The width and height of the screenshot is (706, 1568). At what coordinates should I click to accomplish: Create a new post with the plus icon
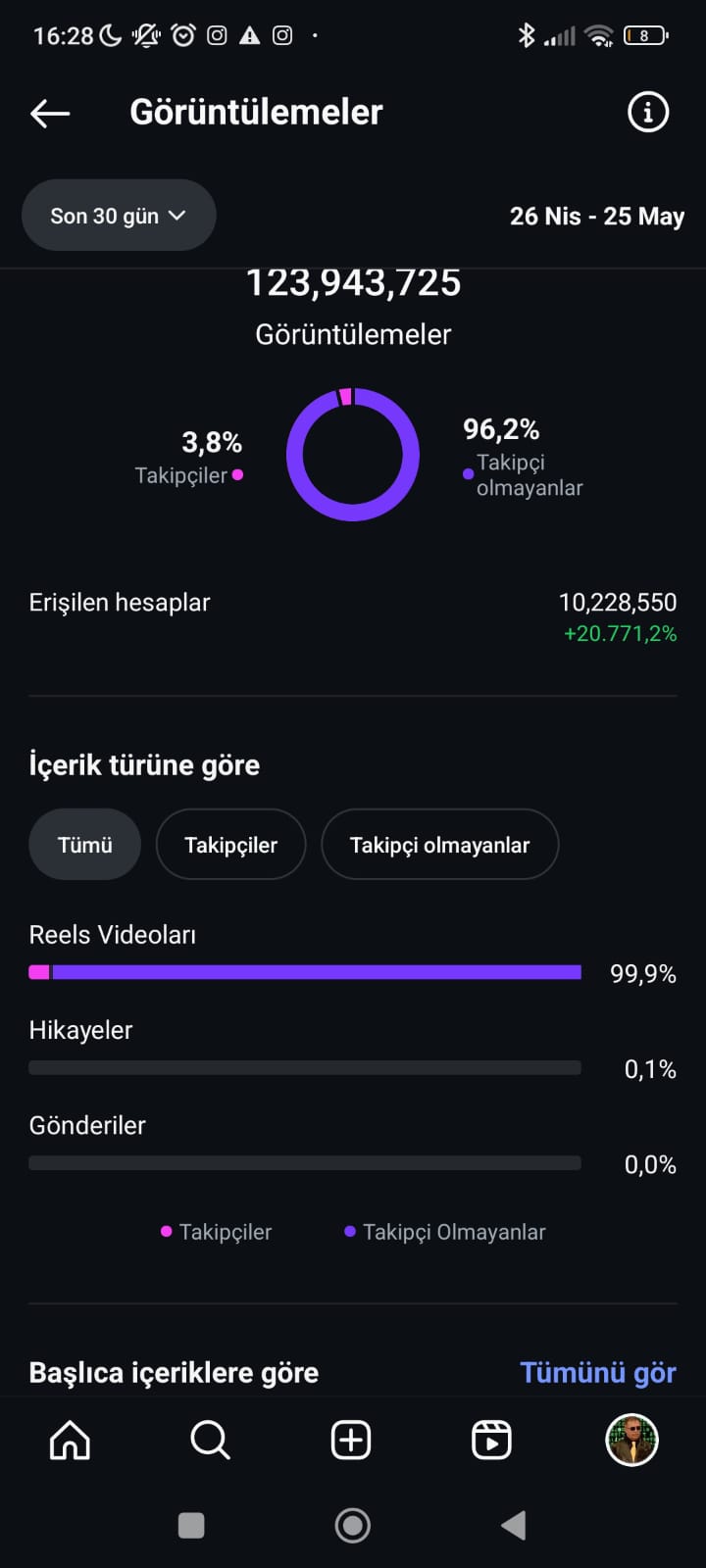pos(351,1441)
